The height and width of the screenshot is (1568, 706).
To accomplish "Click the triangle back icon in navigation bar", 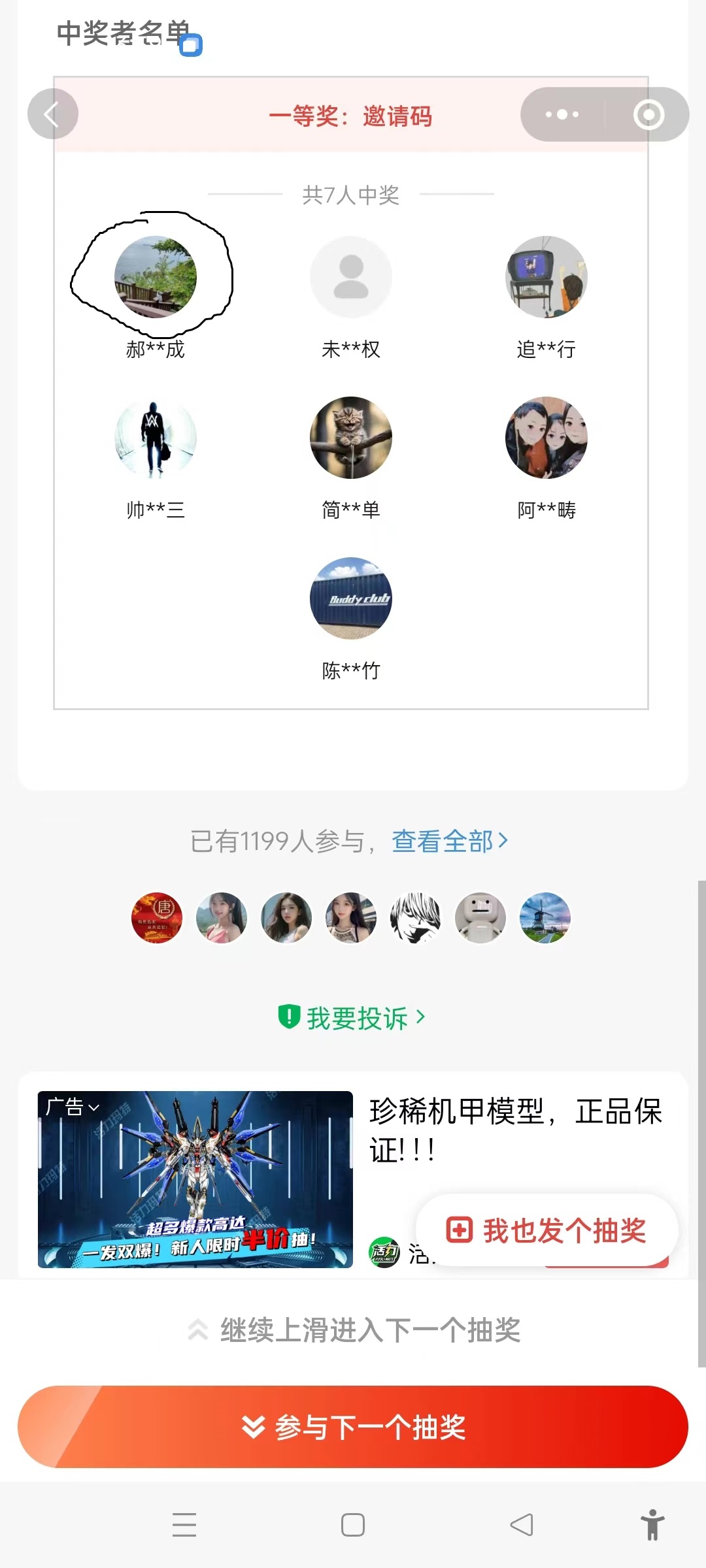I will tap(521, 1525).
